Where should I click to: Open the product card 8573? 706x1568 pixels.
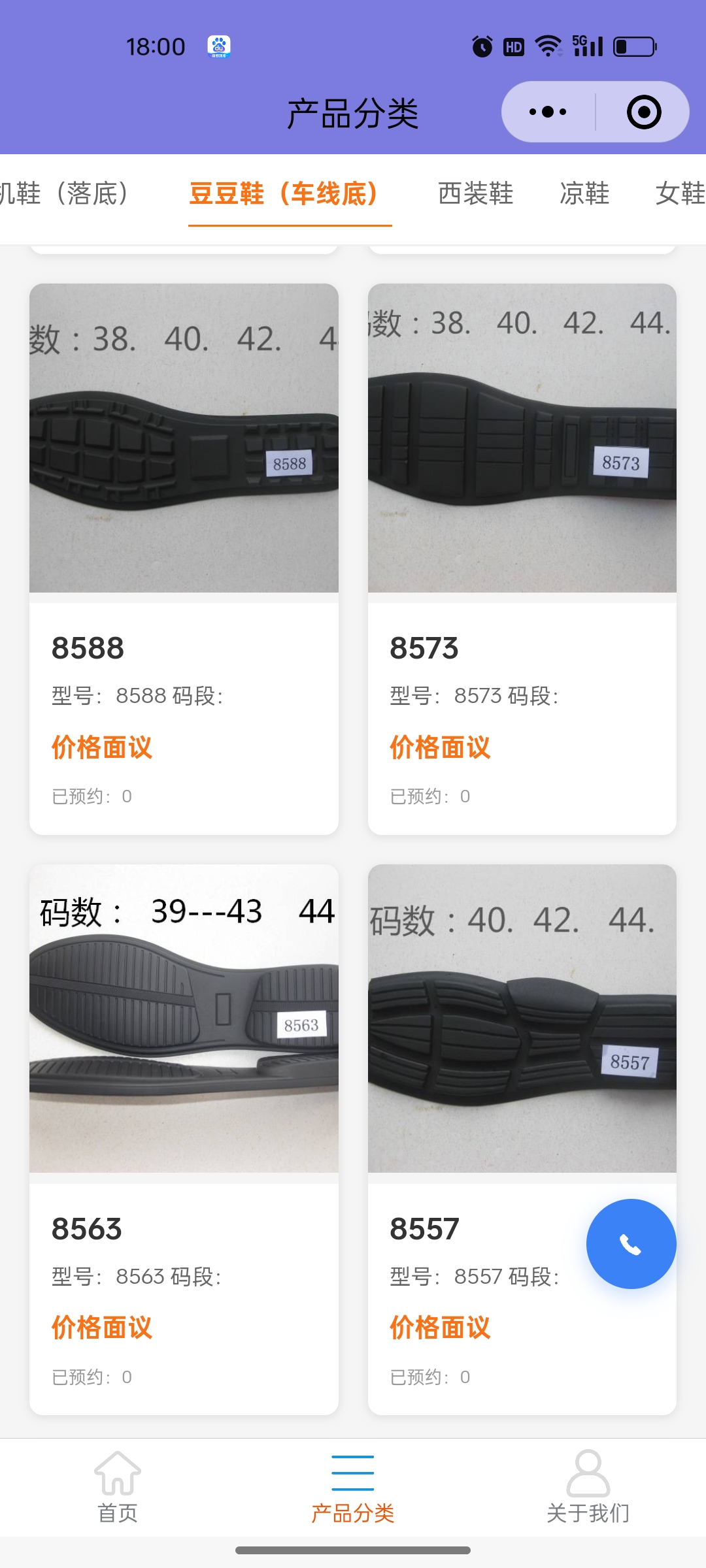pos(522,559)
